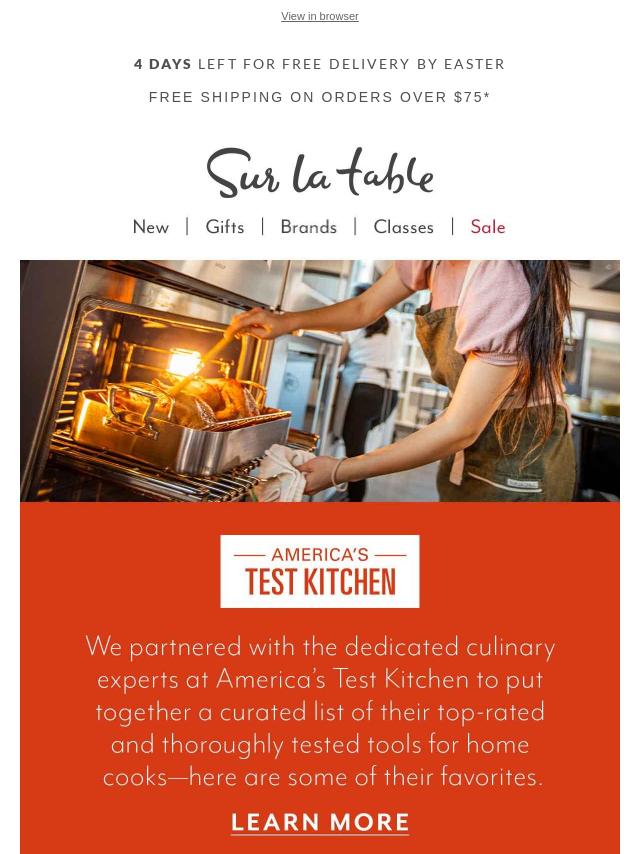Shop the Sale section
640x854 pixels.
[488, 228]
